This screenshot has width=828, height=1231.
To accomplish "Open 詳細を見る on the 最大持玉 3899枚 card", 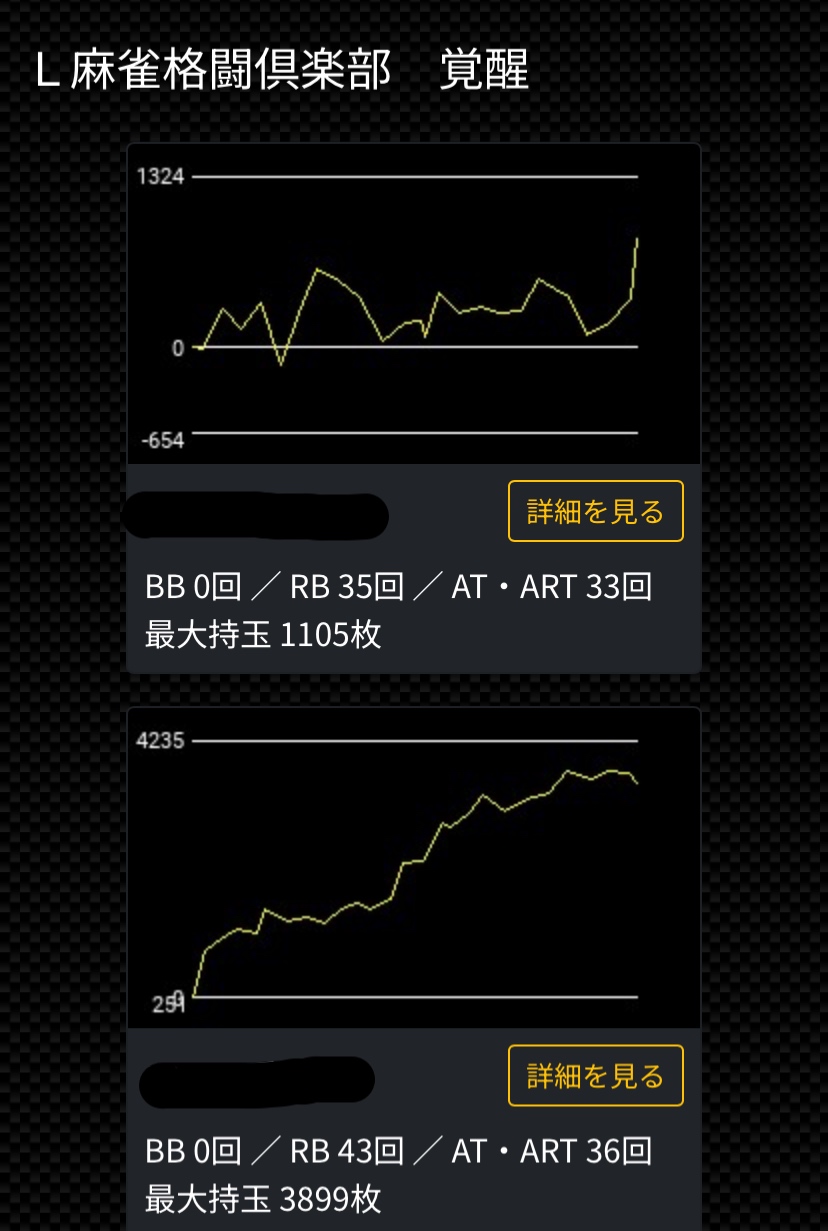I will [595, 1075].
